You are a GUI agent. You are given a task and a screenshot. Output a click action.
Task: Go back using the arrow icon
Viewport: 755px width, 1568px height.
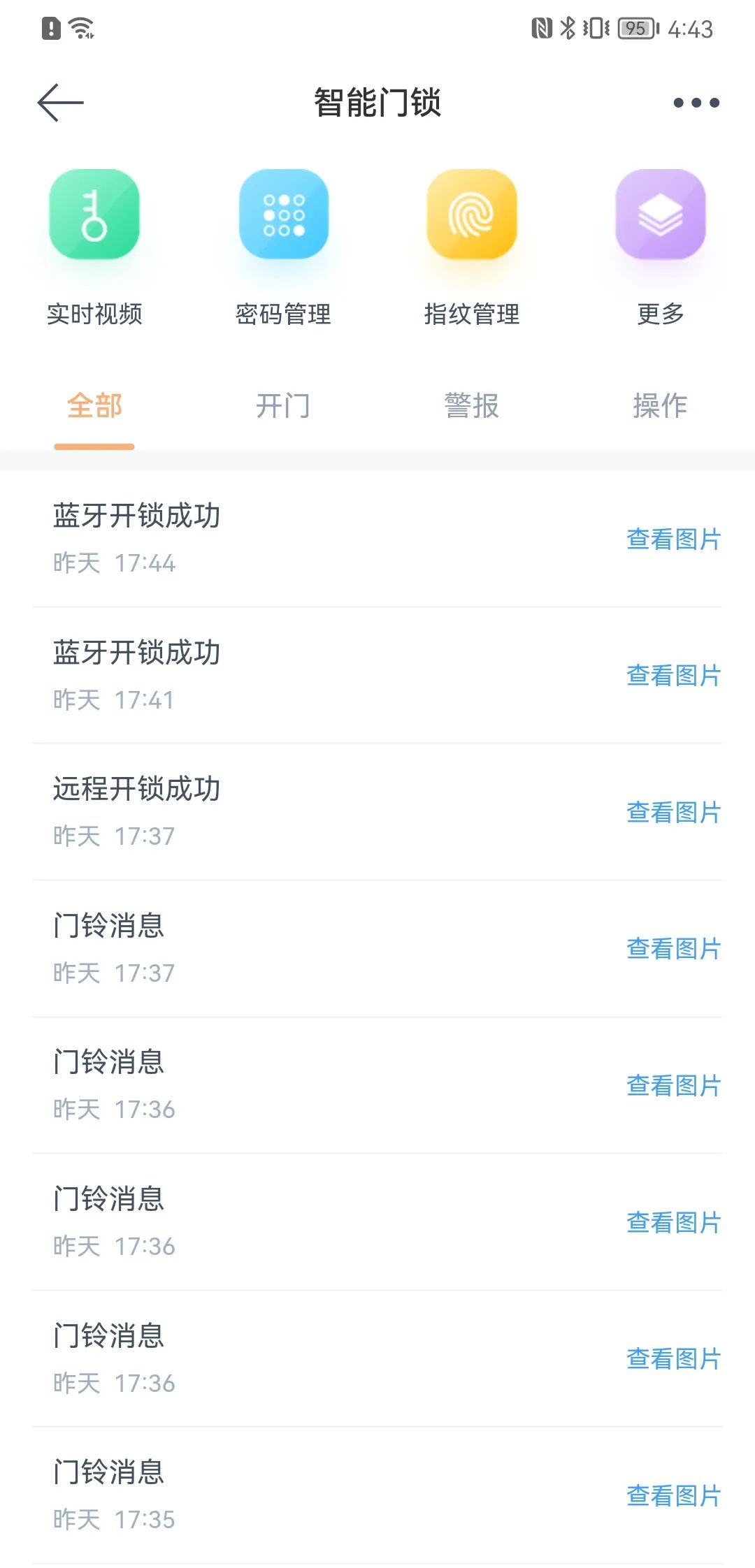click(60, 103)
